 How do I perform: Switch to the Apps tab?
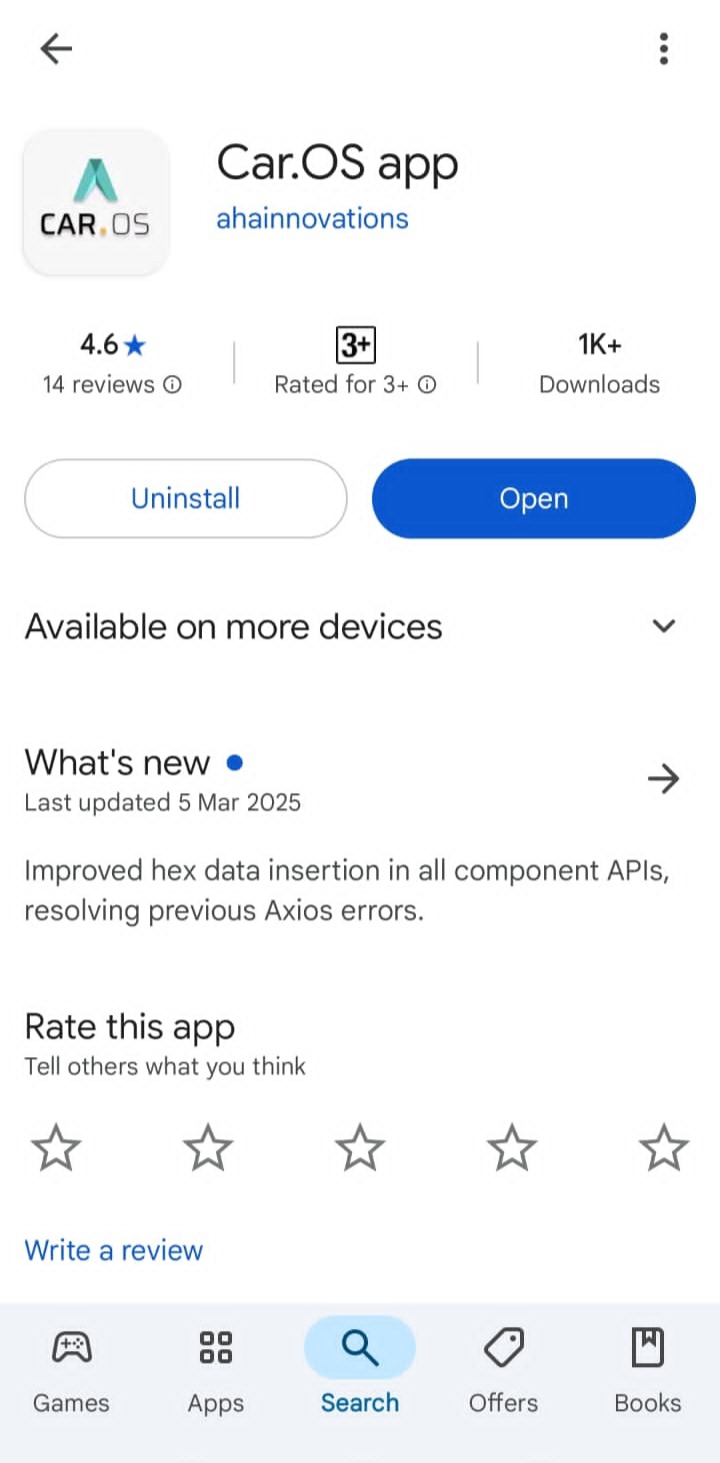coord(215,1371)
